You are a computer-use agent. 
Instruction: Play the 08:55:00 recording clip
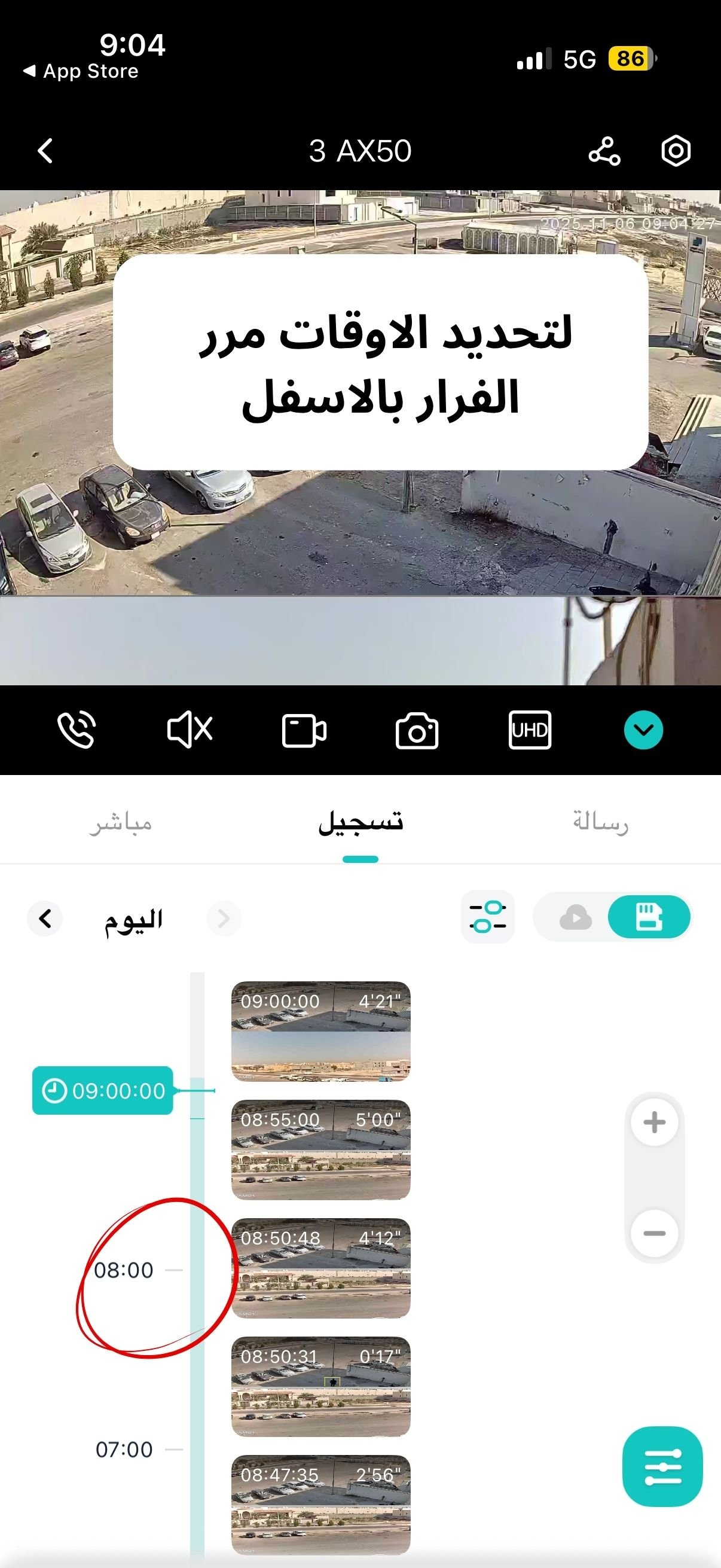pyautogui.click(x=320, y=1149)
